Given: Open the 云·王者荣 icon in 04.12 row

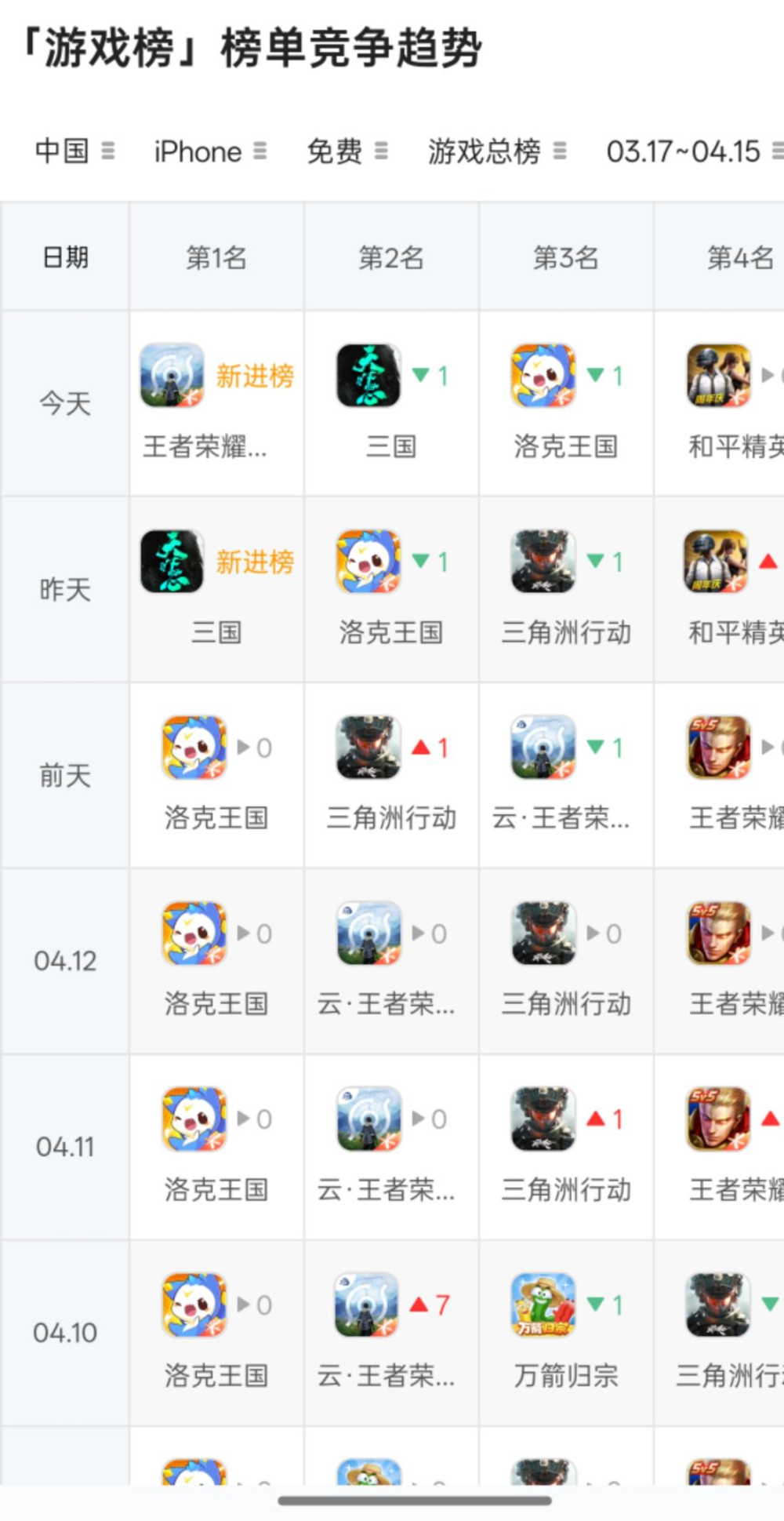Looking at the screenshot, I should [x=369, y=933].
